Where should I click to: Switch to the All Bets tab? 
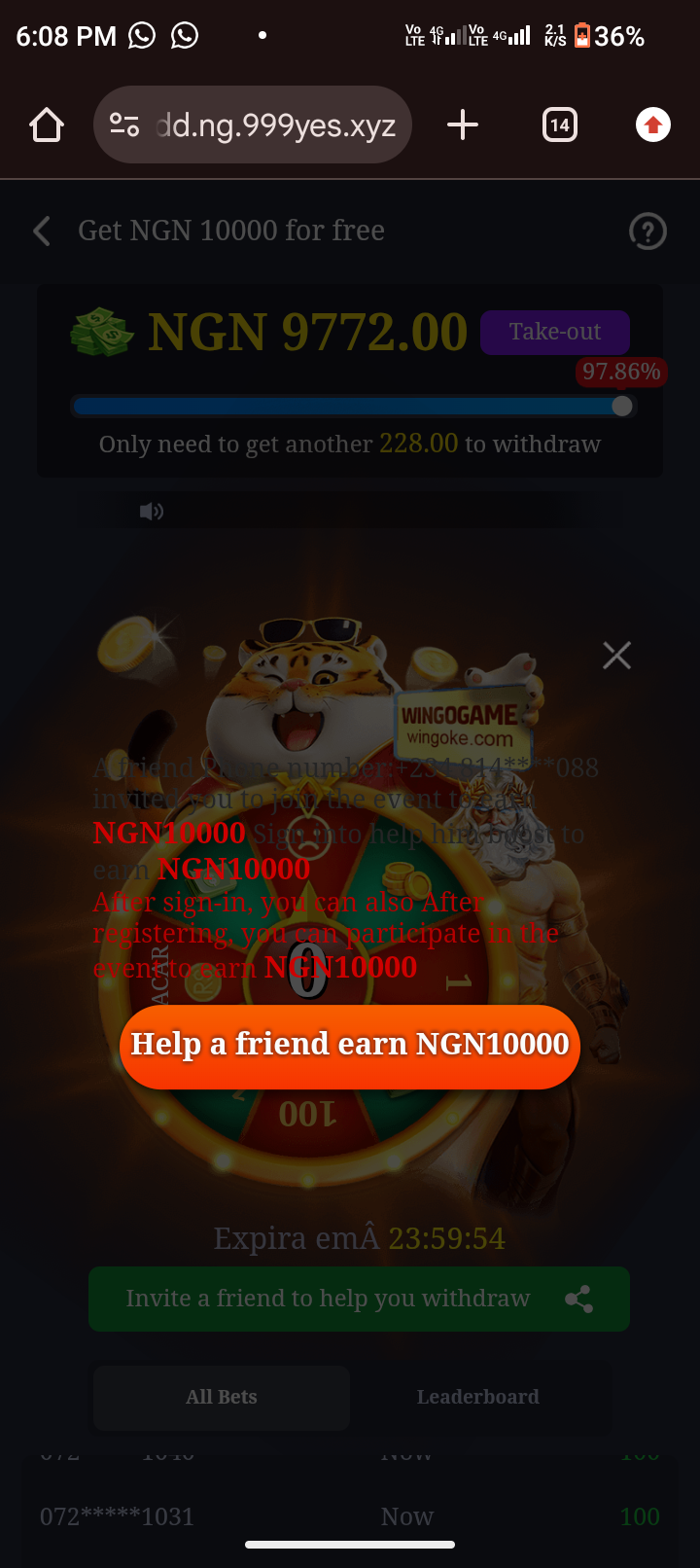pos(222,1397)
